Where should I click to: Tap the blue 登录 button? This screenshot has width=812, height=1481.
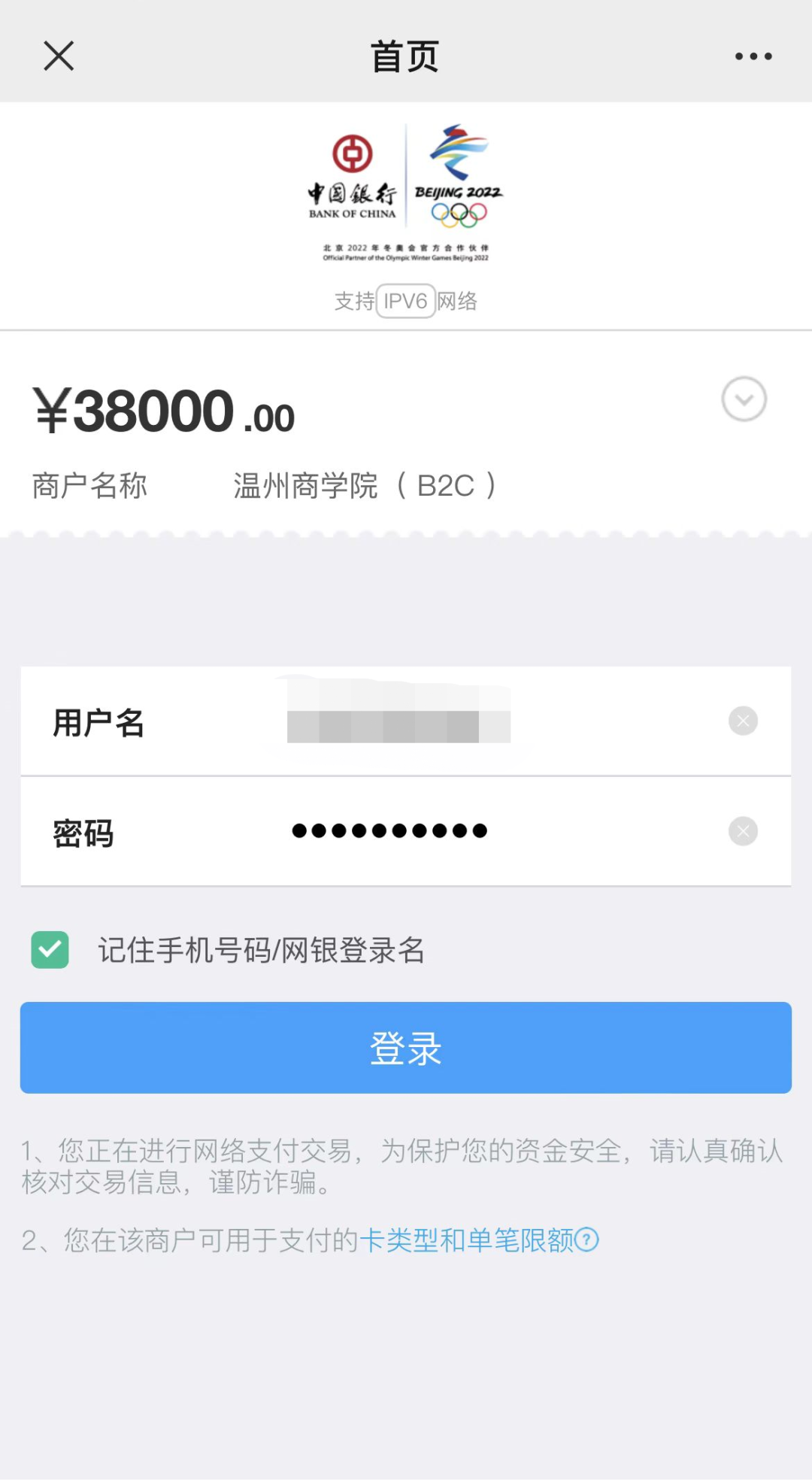tap(406, 1048)
